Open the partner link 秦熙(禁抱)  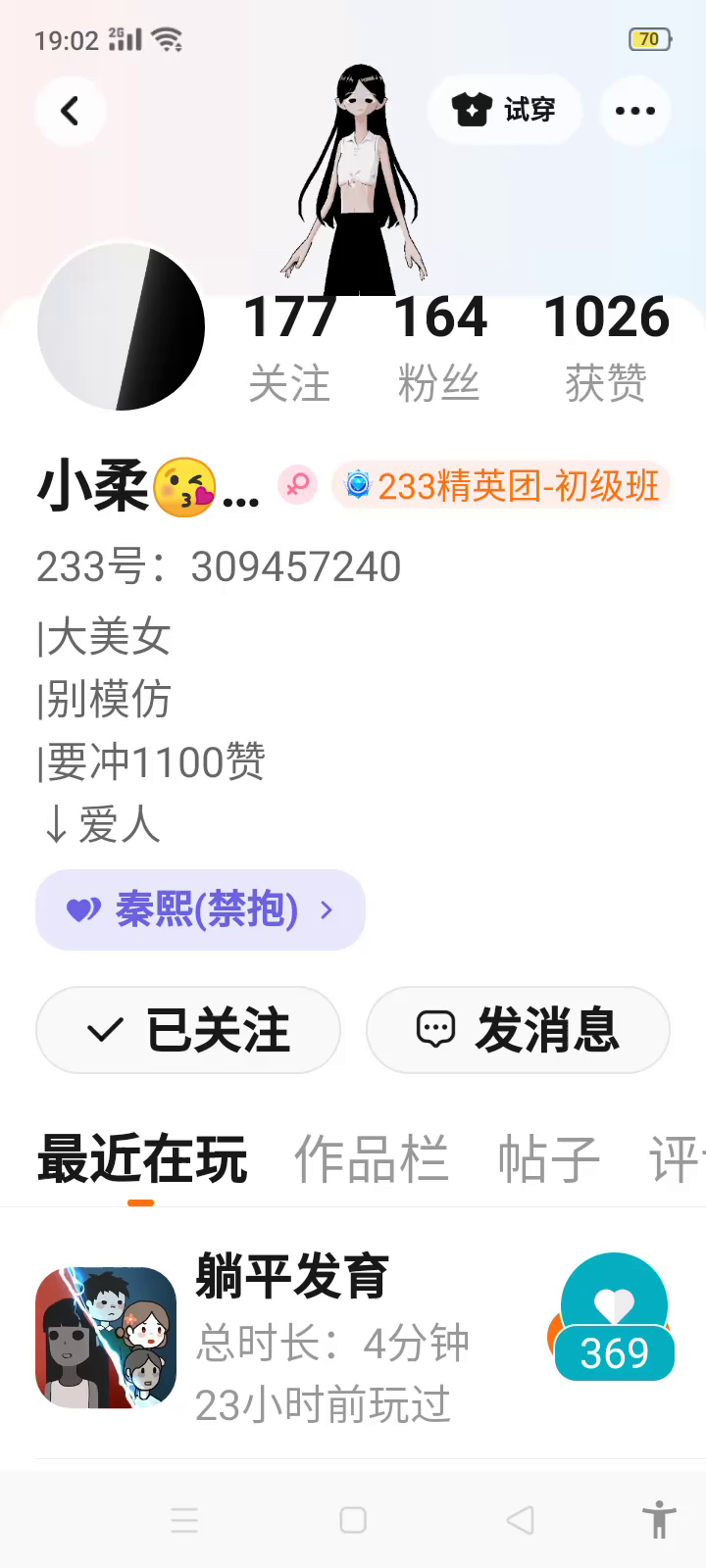(x=200, y=909)
